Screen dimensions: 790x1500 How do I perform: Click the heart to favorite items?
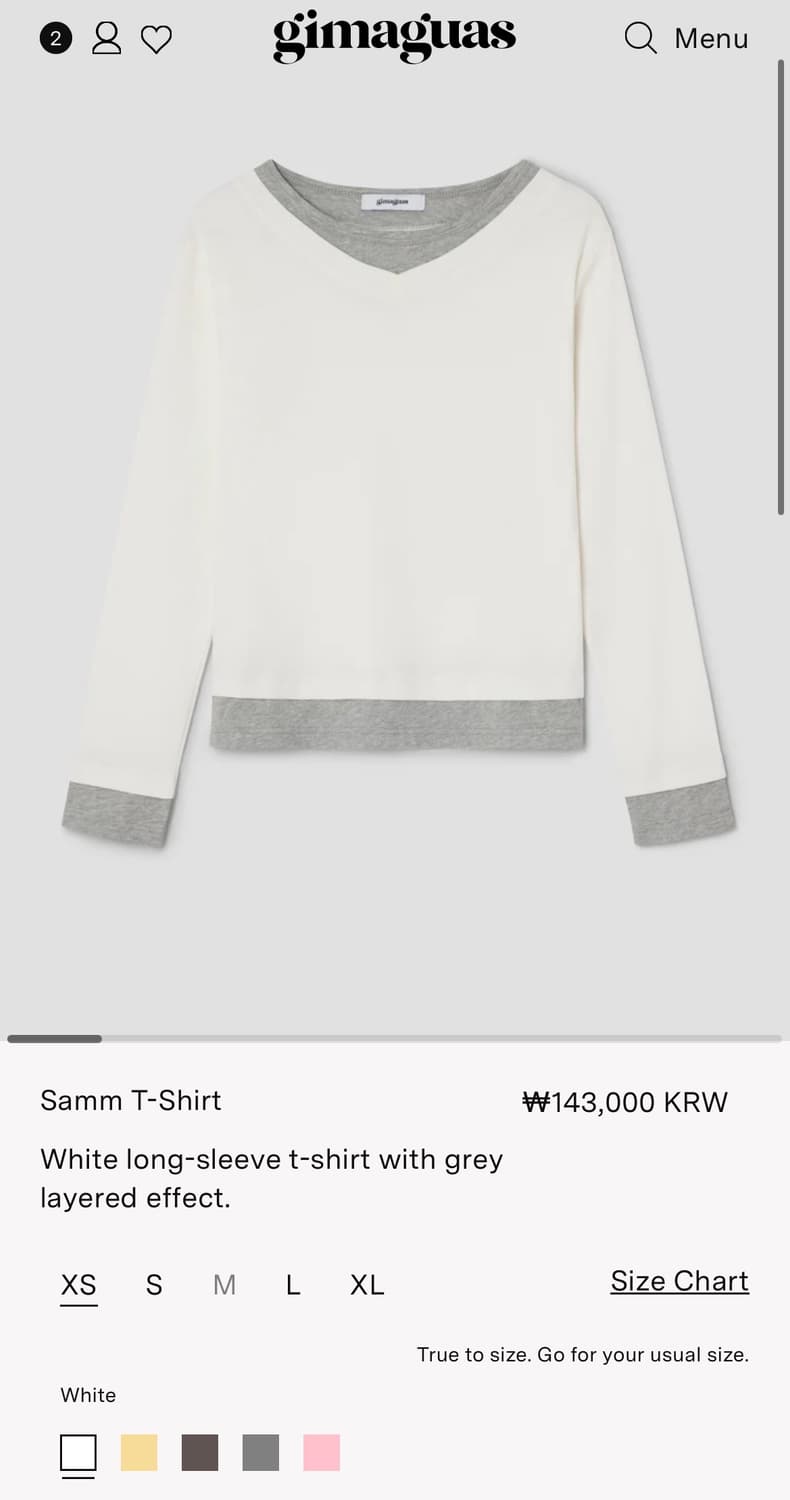156,38
